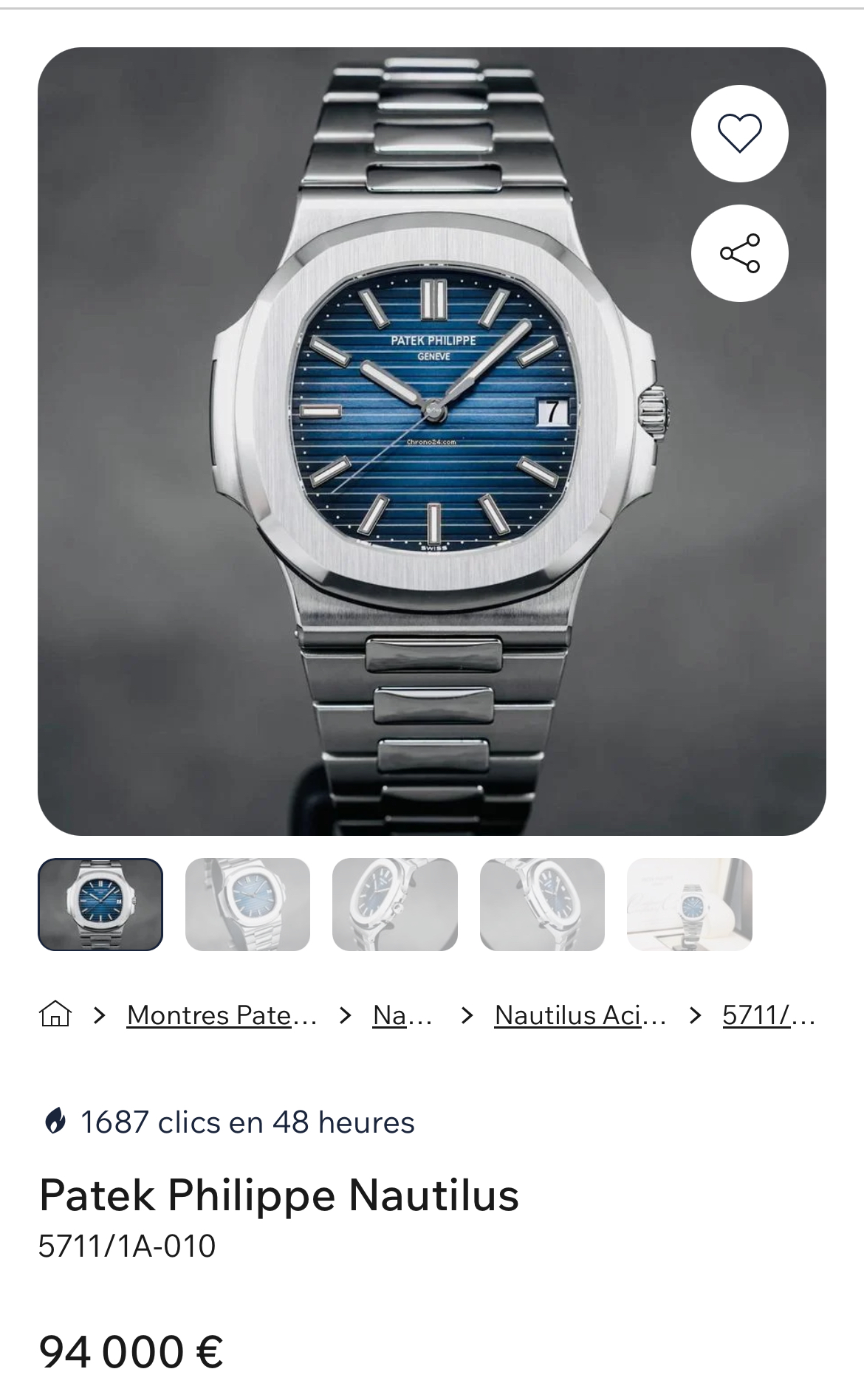Open the Montres Patek breadcrumb link
Image resolution: width=864 pixels, height=1400 pixels.
[222, 1015]
